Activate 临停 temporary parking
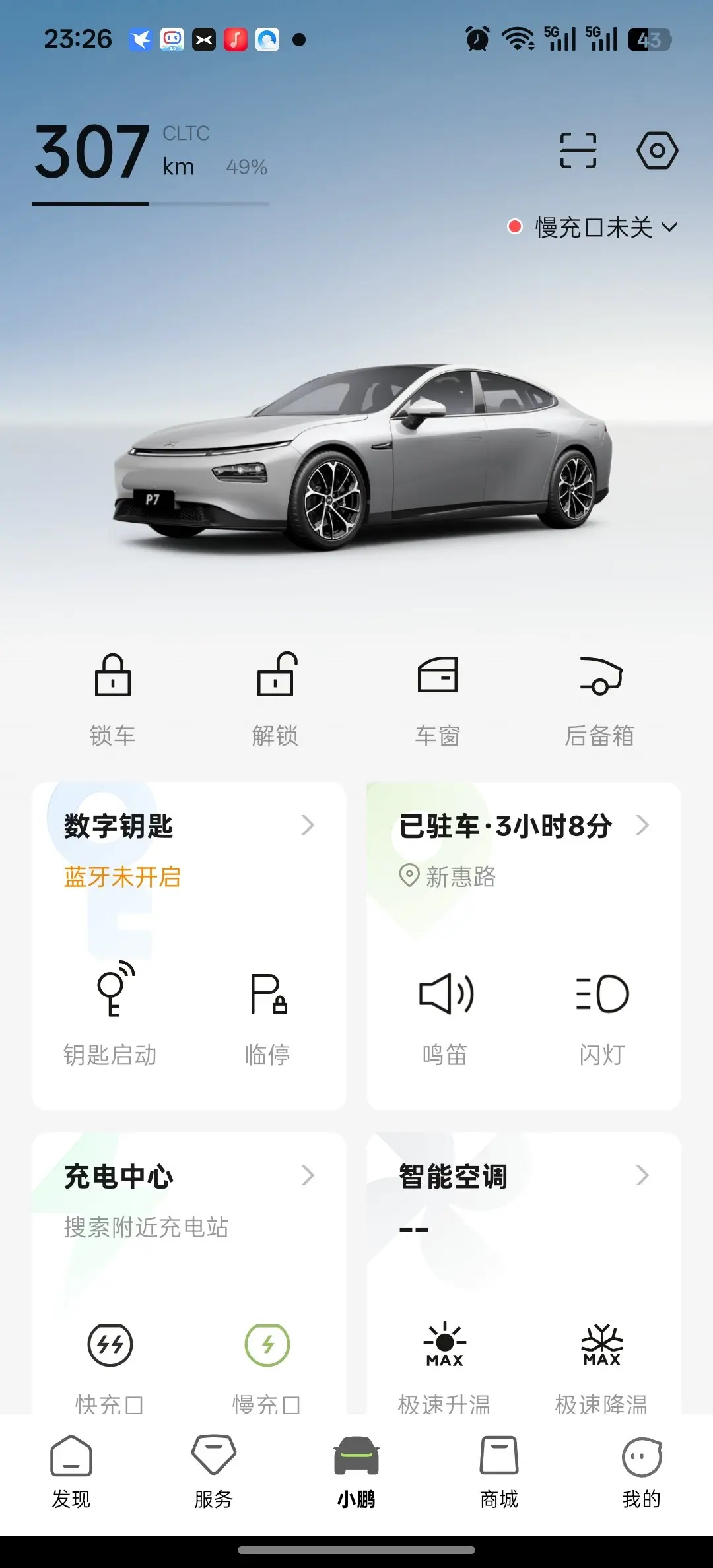 tap(268, 1014)
